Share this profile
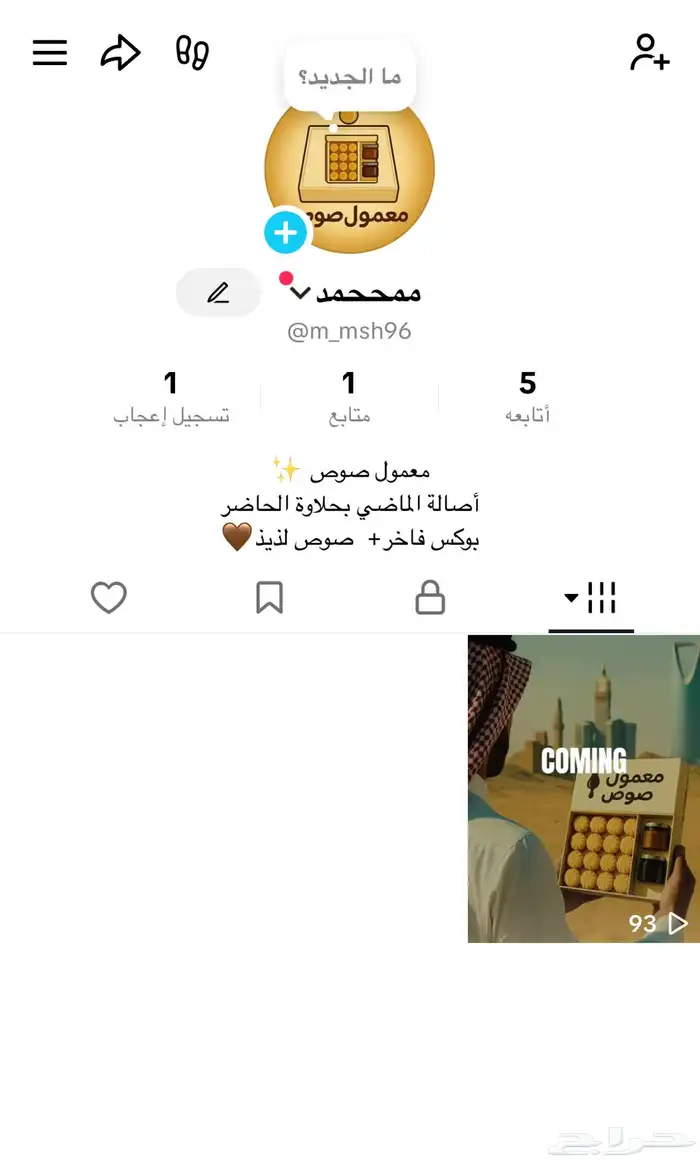Screen dimensions: 700x1163 (120, 53)
